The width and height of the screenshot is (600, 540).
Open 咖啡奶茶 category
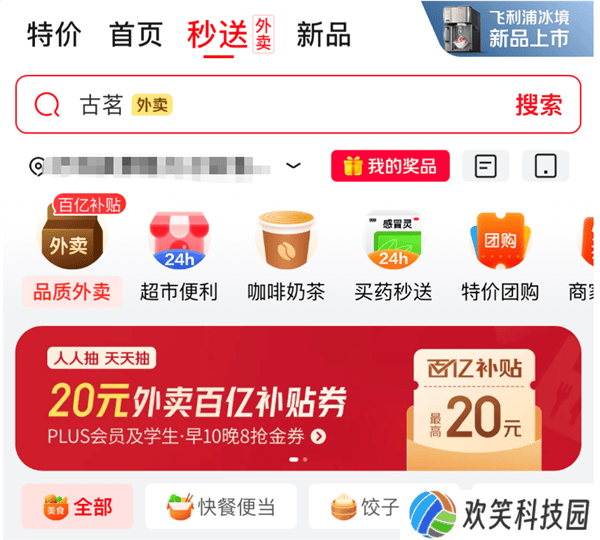point(286,255)
